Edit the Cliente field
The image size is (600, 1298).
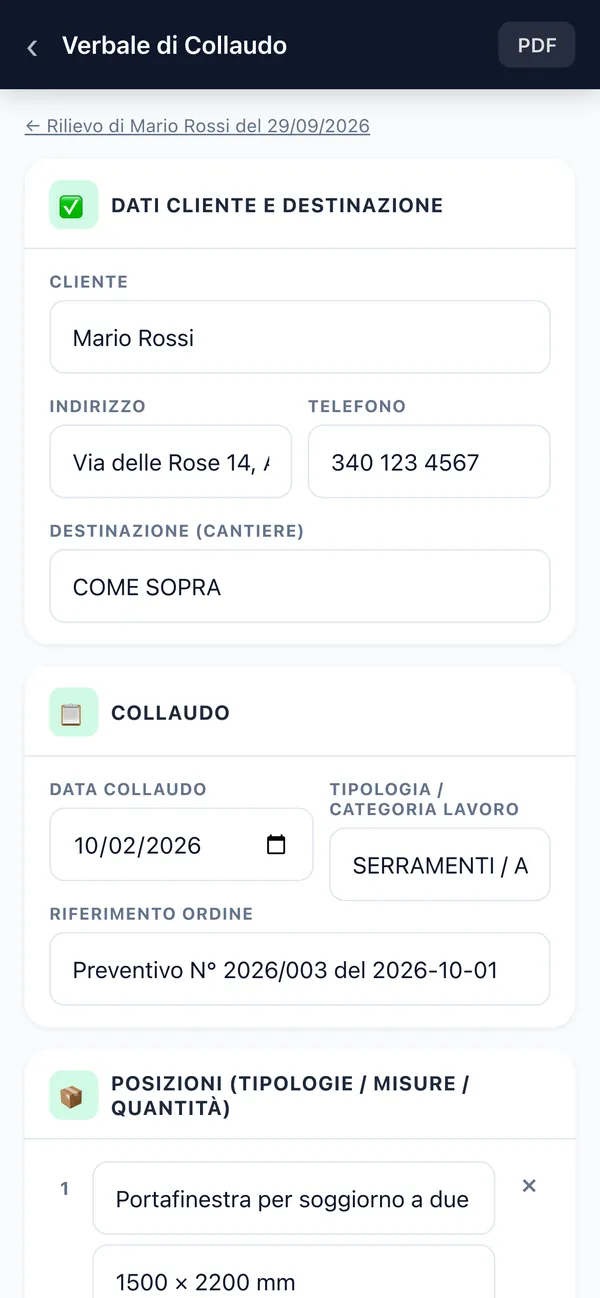click(x=300, y=337)
